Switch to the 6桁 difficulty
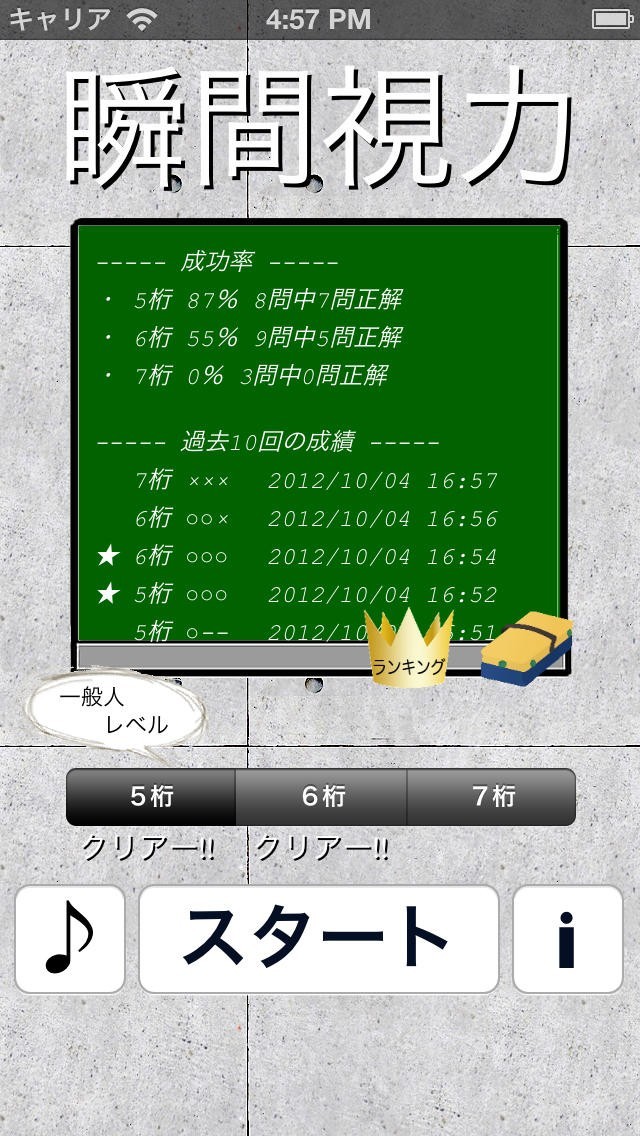Screen dimensions: 640x1136 (x=322, y=797)
